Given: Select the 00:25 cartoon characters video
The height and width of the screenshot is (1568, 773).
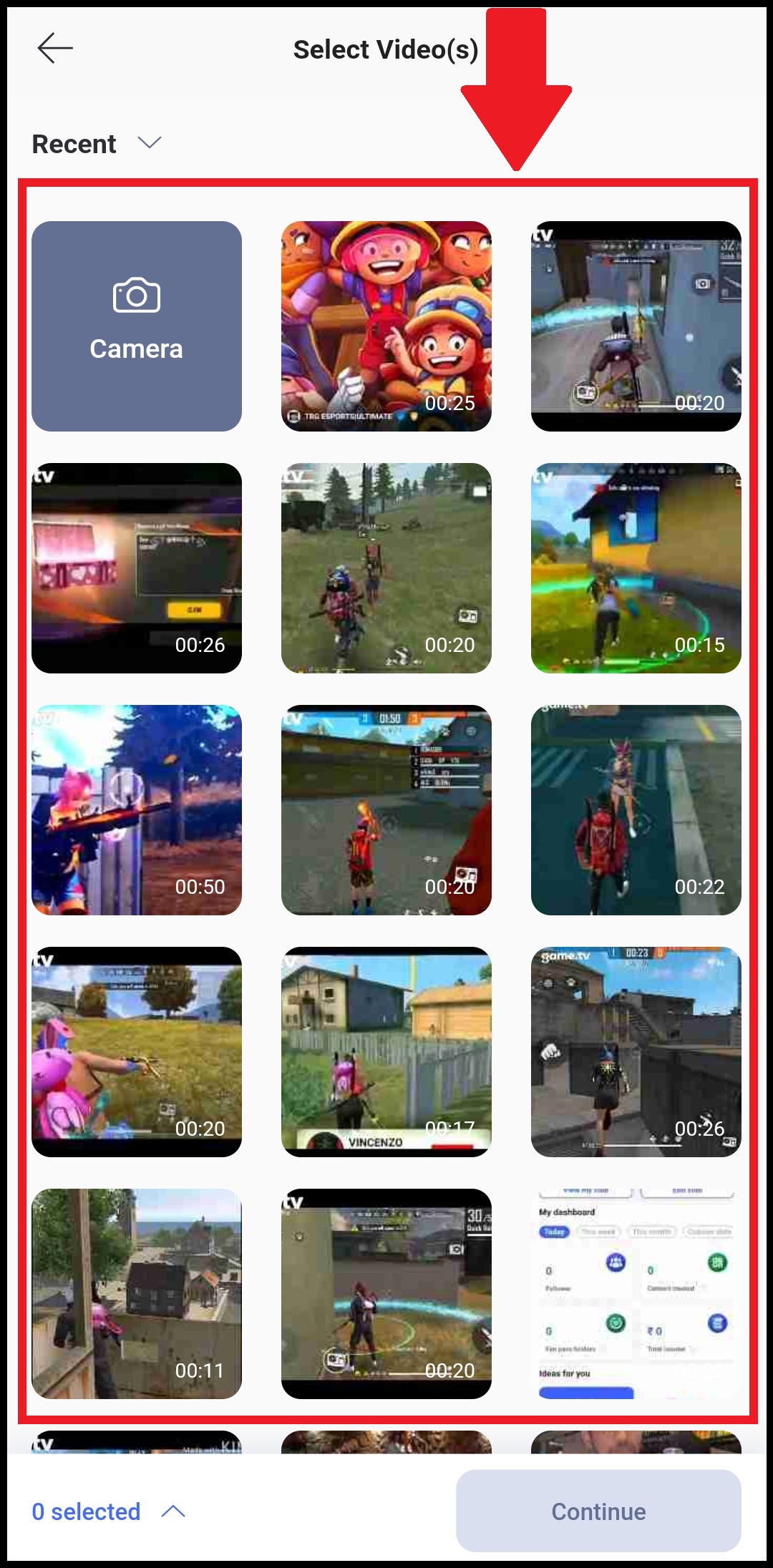Looking at the screenshot, I should [386, 326].
